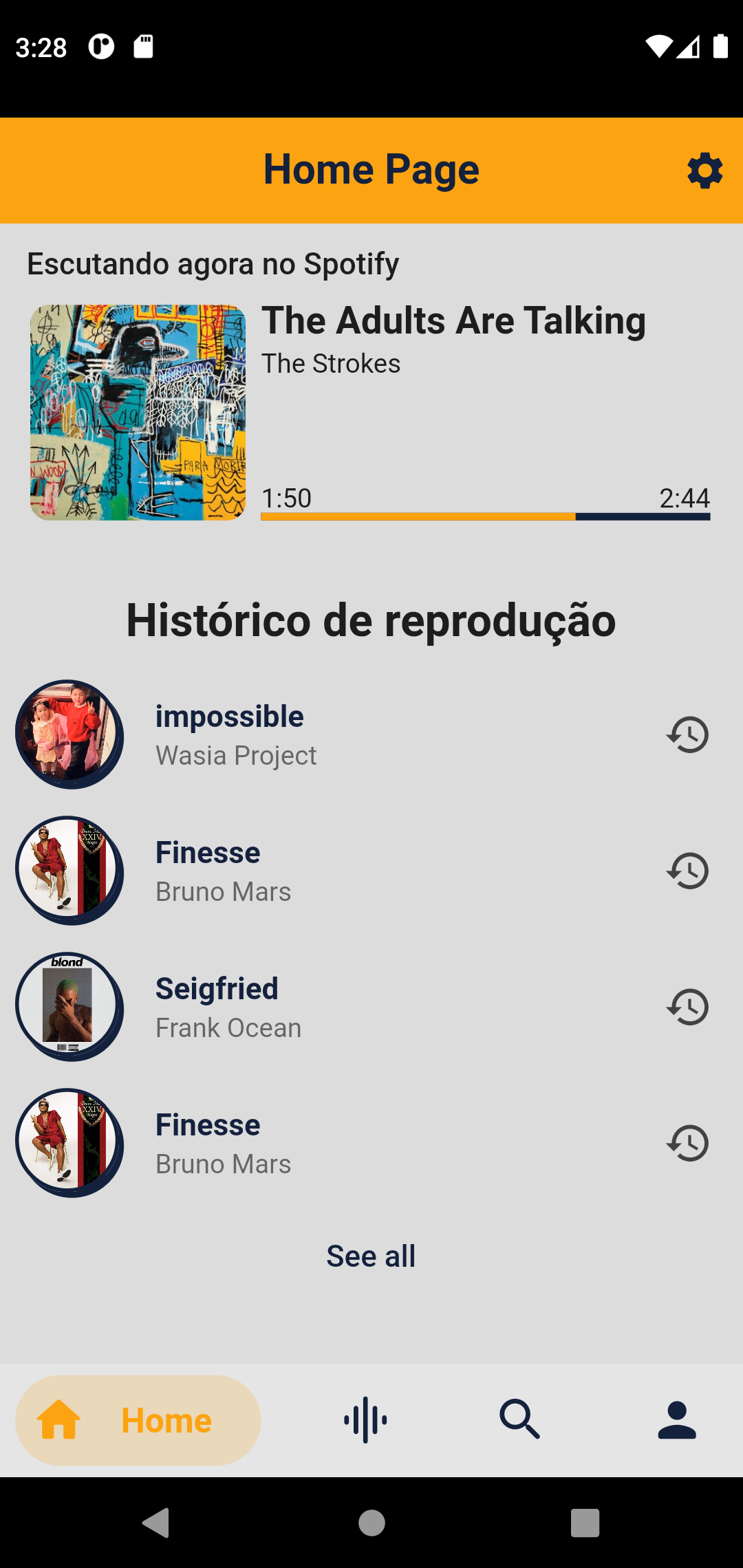Open the settings gear icon
The width and height of the screenshot is (743, 1568).
(x=704, y=171)
